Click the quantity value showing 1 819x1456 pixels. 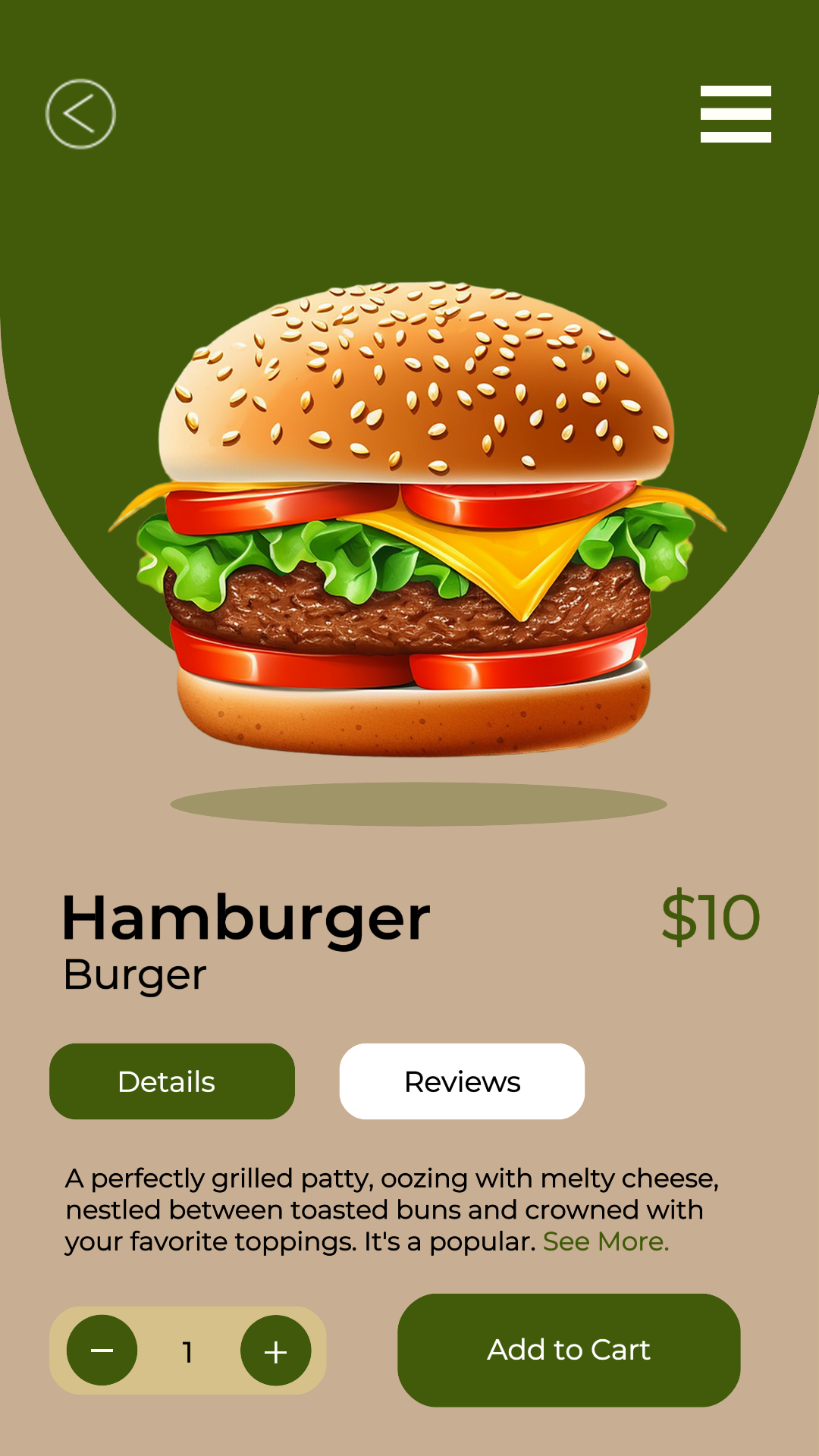187,1351
